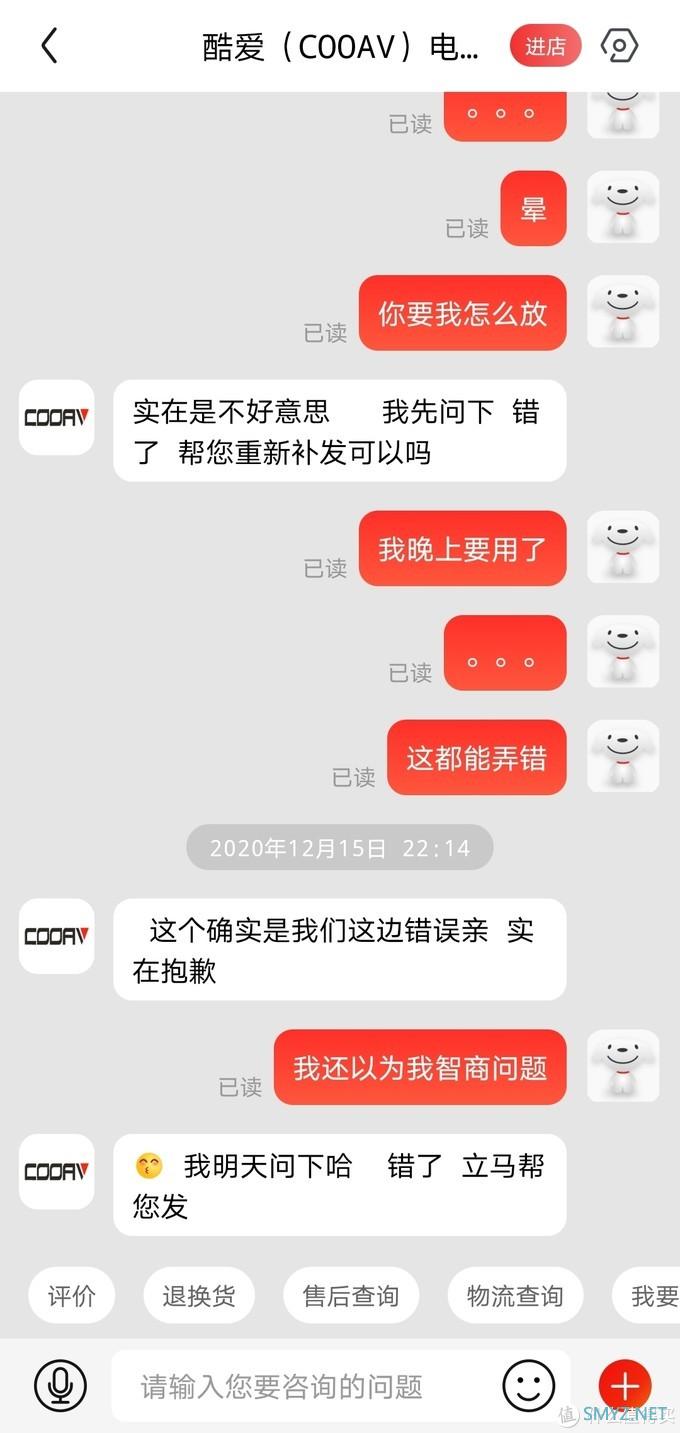Tap the red plus attachment button
Viewport: 680px width, 1433px height.
(625, 1386)
